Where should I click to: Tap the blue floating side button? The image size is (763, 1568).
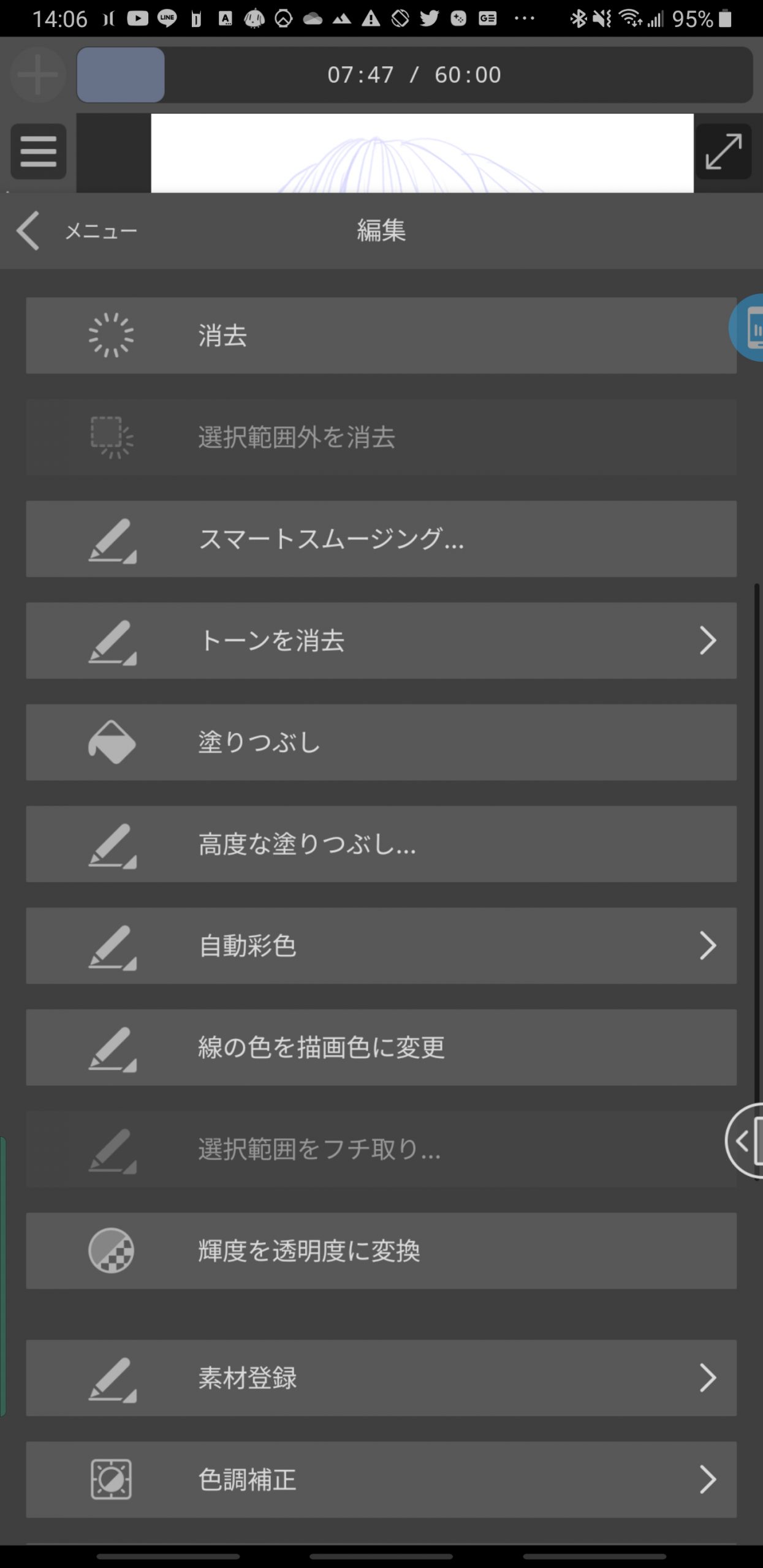pos(749,328)
